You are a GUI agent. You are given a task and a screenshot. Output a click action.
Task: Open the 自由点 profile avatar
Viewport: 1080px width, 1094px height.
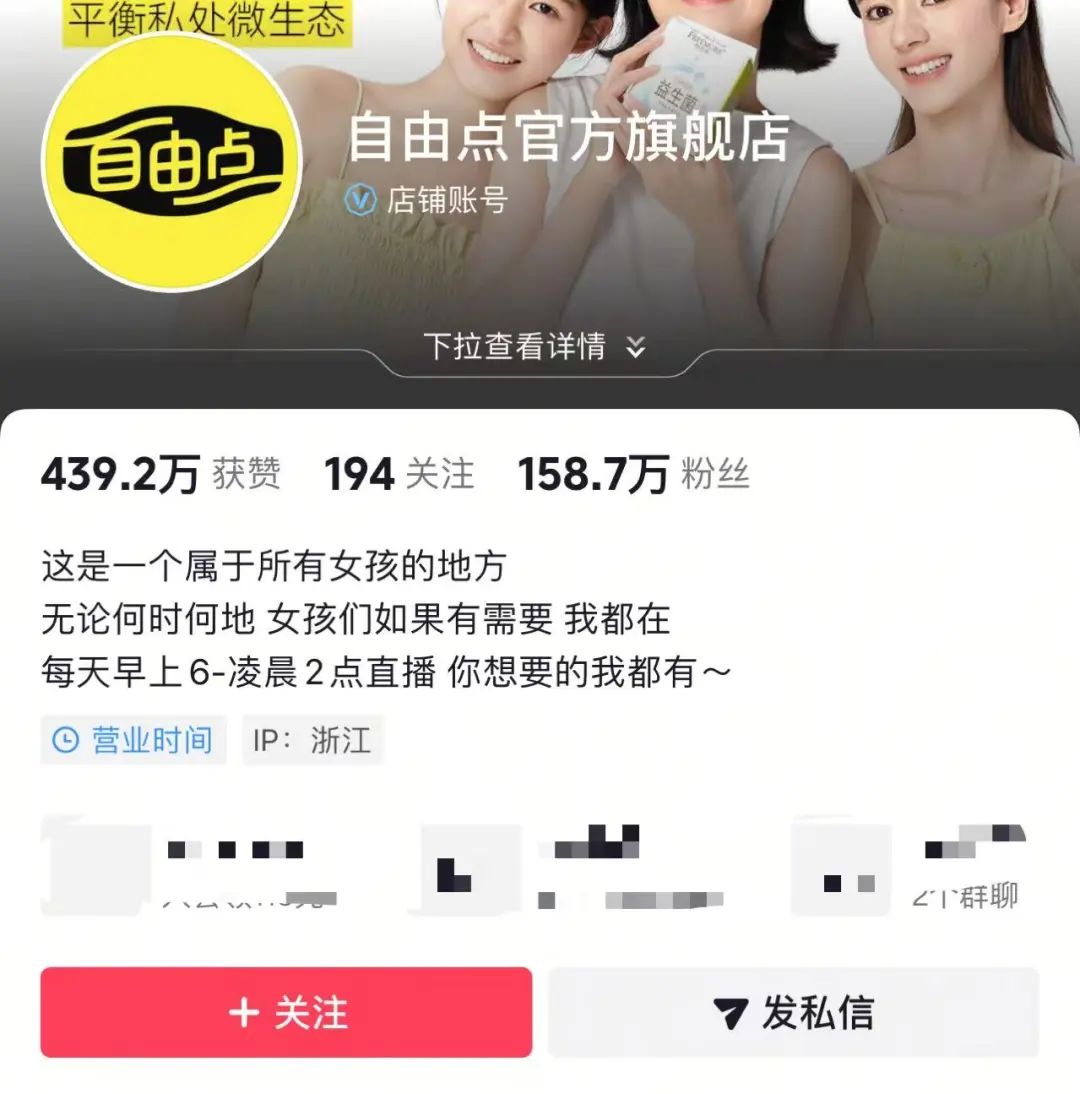point(172,162)
